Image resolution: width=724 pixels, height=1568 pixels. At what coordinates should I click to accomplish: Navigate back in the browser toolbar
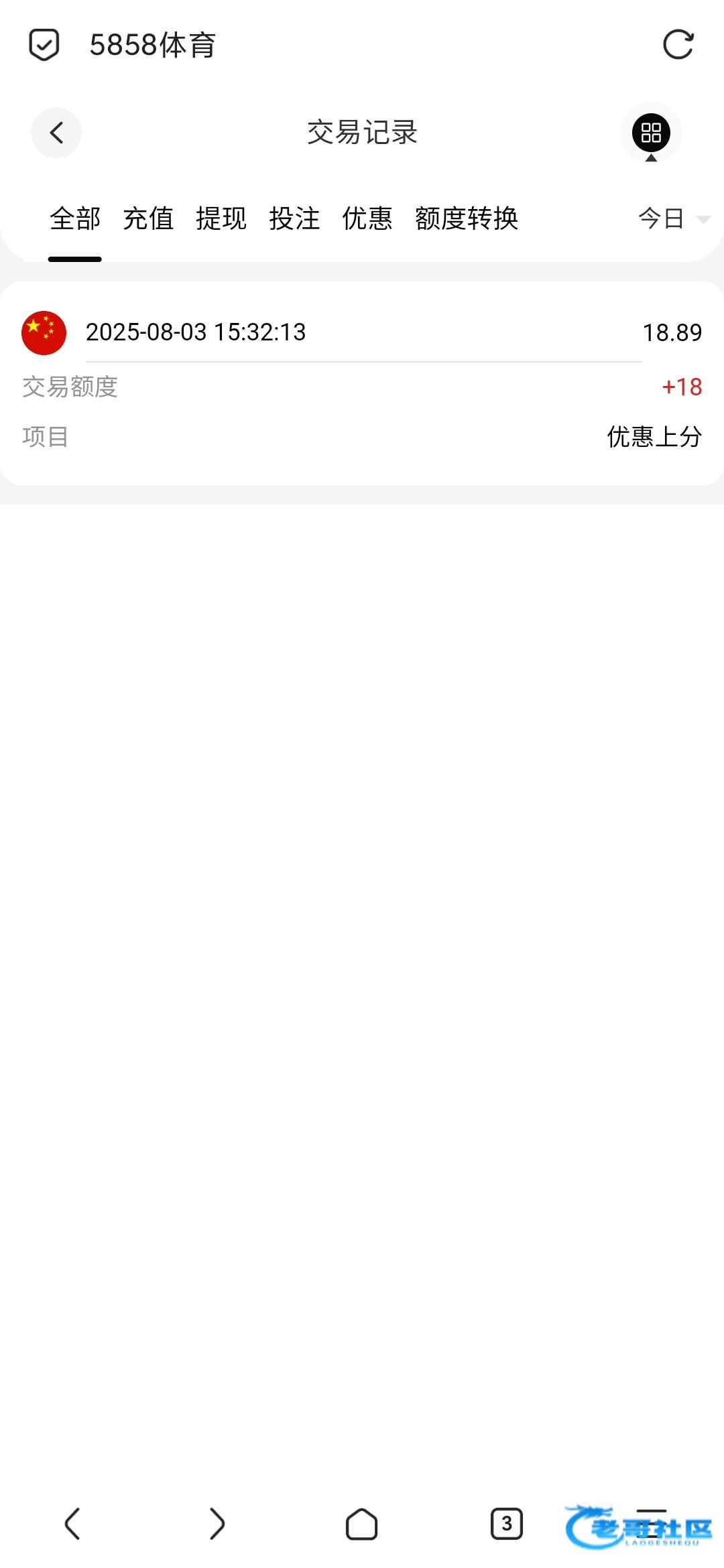tap(72, 1524)
